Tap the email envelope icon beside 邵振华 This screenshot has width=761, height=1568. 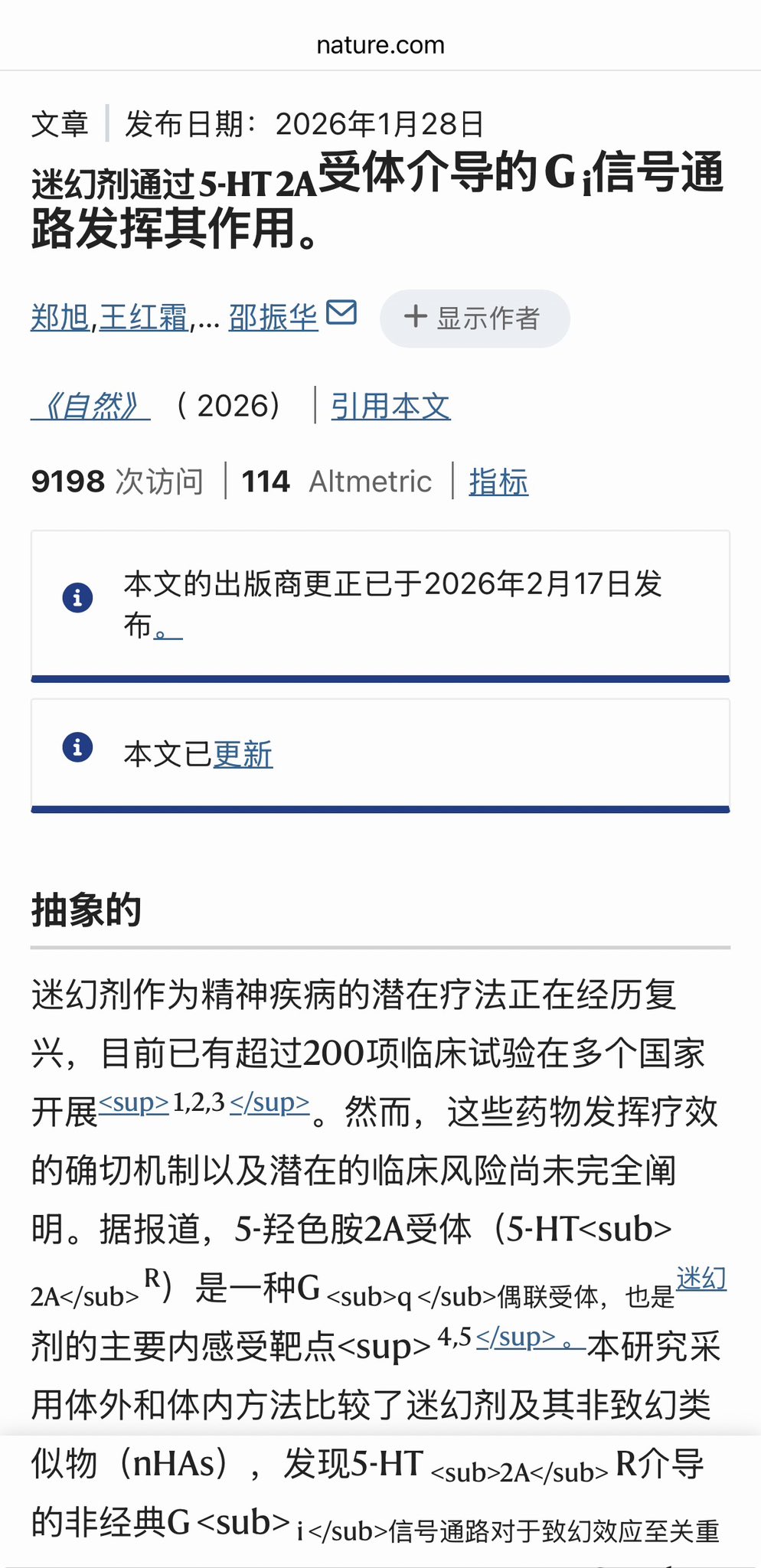point(341,313)
